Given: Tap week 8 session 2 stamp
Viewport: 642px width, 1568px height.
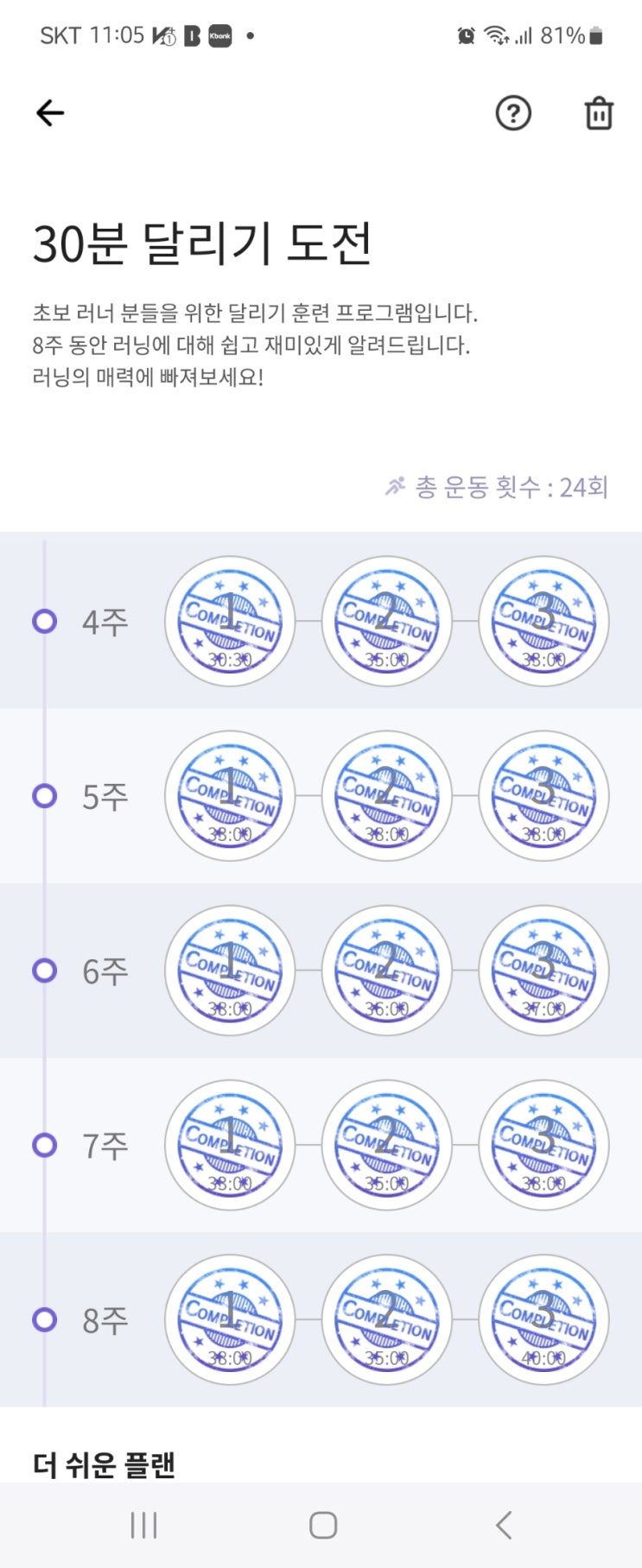Looking at the screenshot, I should click(x=387, y=1319).
